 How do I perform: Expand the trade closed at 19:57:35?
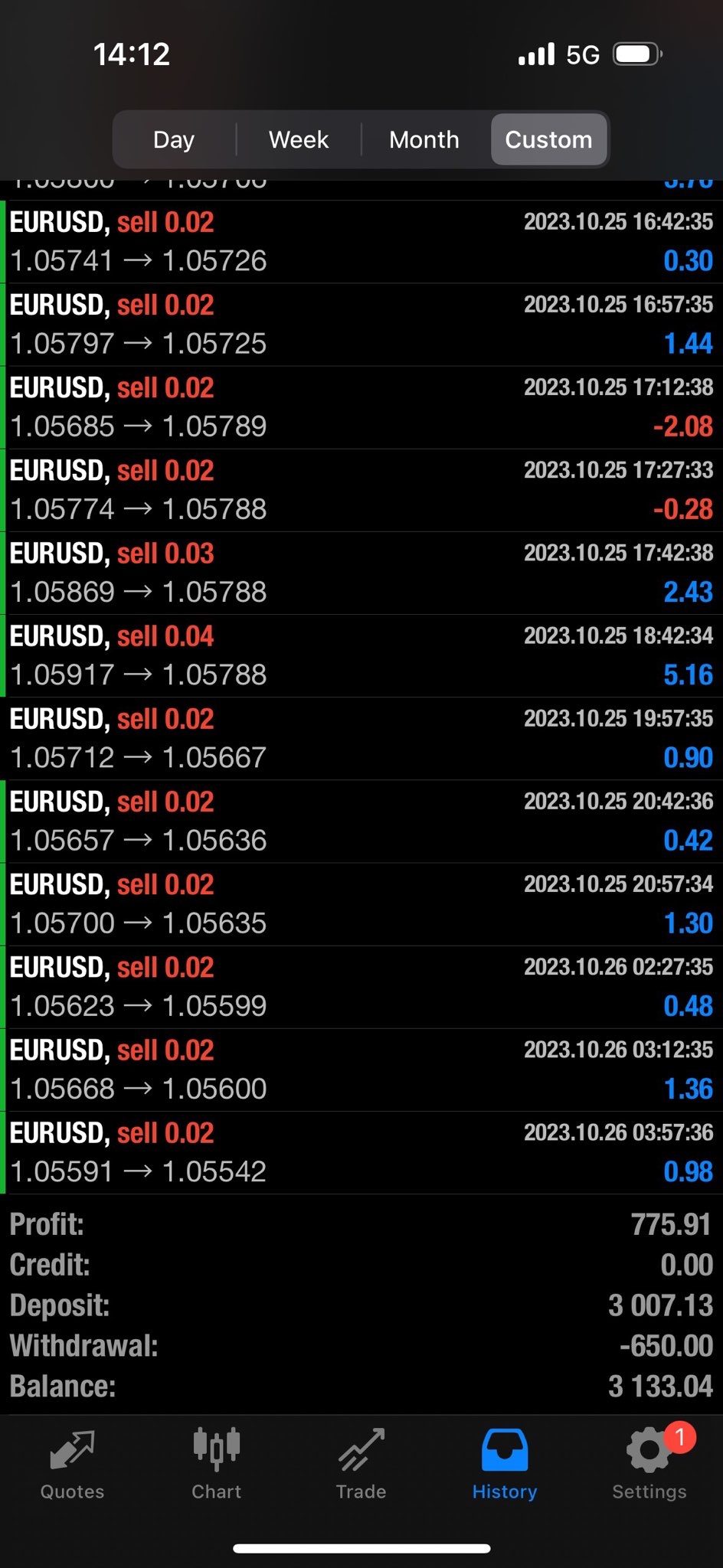[361, 738]
